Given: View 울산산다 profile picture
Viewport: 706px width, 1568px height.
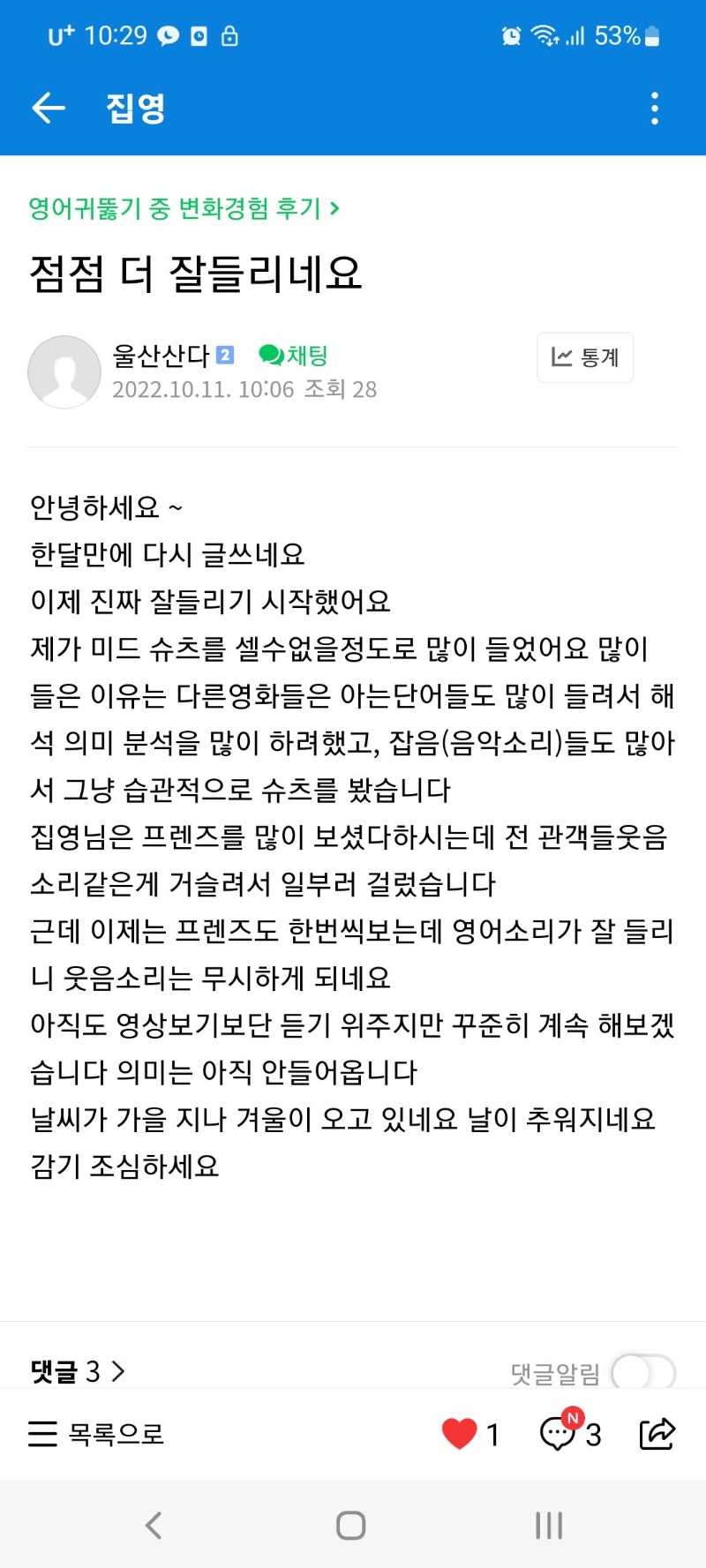Looking at the screenshot, I should [64, 371].
